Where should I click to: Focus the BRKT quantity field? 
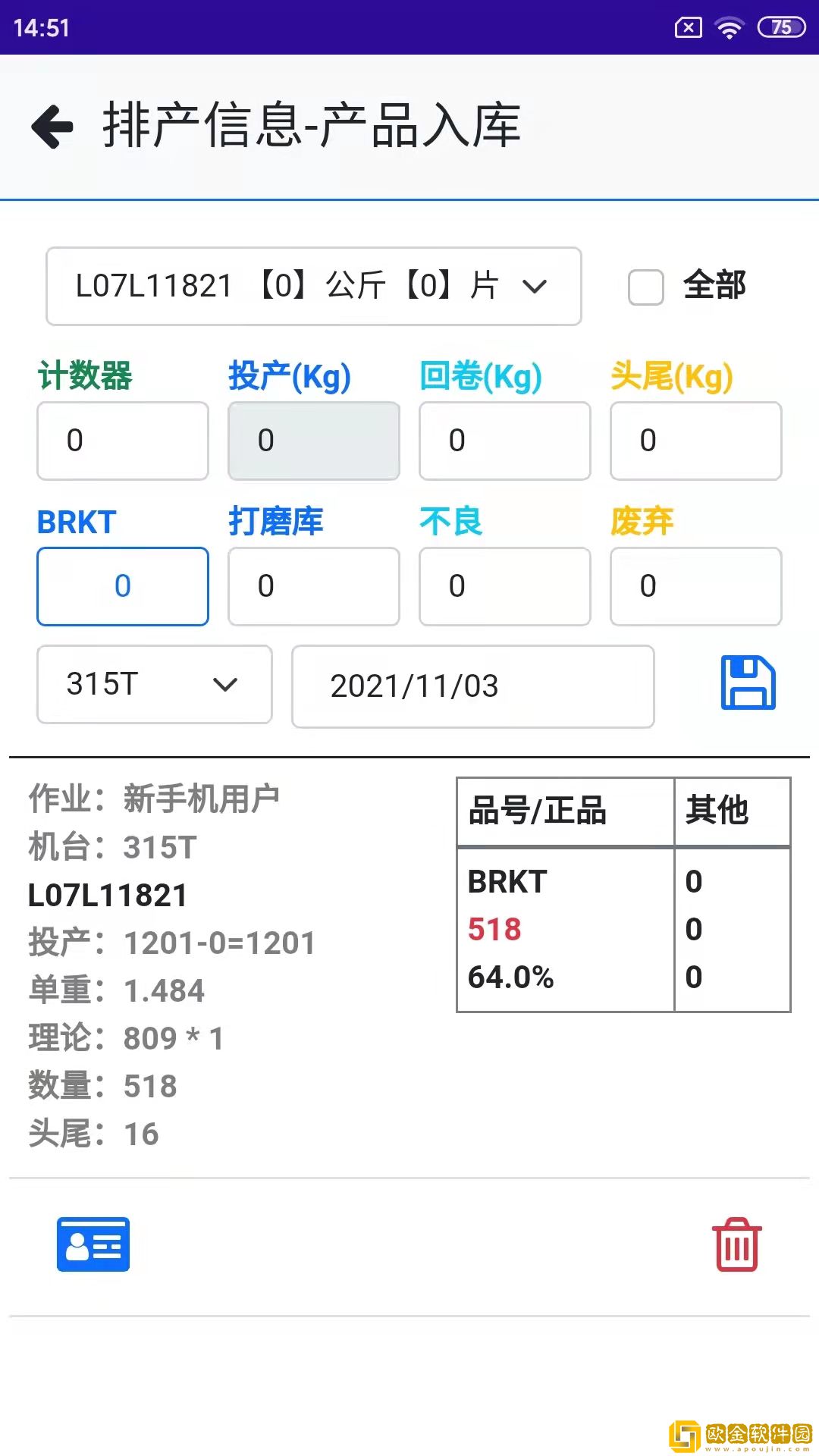click(x=123, y=586)
